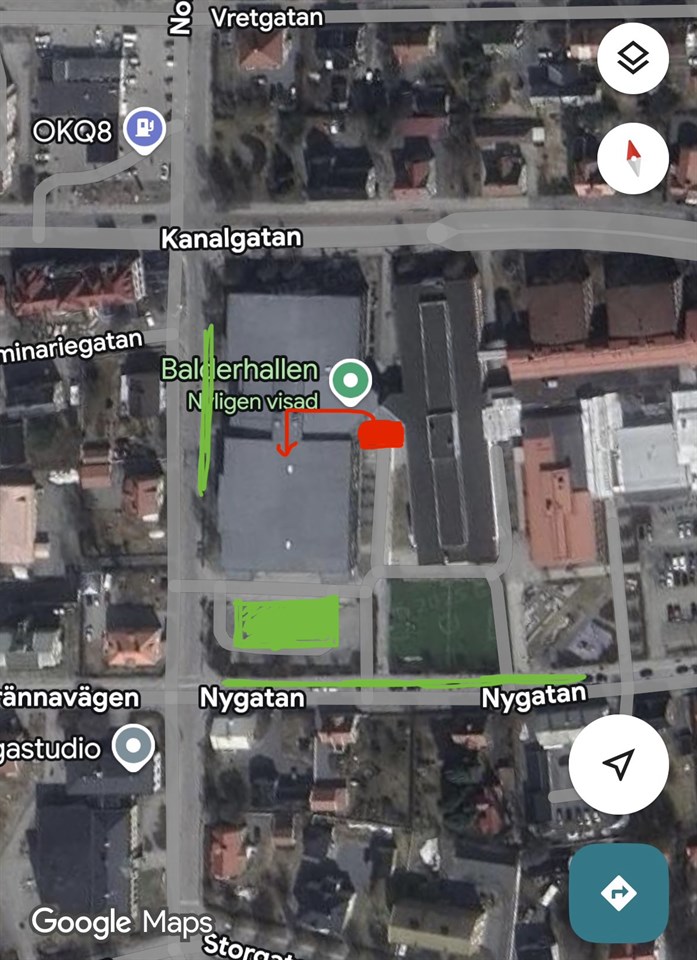Screen dimensions: 697x960
Task: Open the Balderhallen place marker
Action: [350, 381]
